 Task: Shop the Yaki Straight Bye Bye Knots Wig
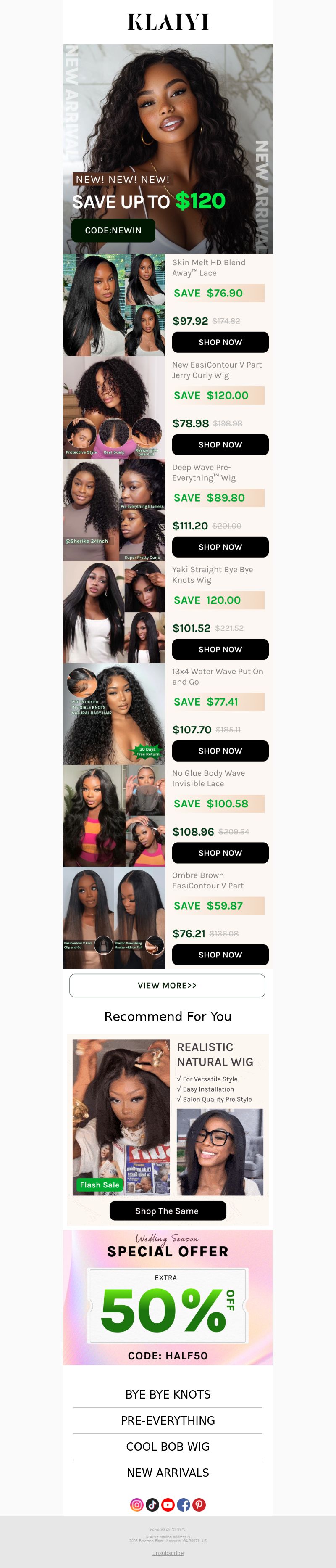pos(220,649)
